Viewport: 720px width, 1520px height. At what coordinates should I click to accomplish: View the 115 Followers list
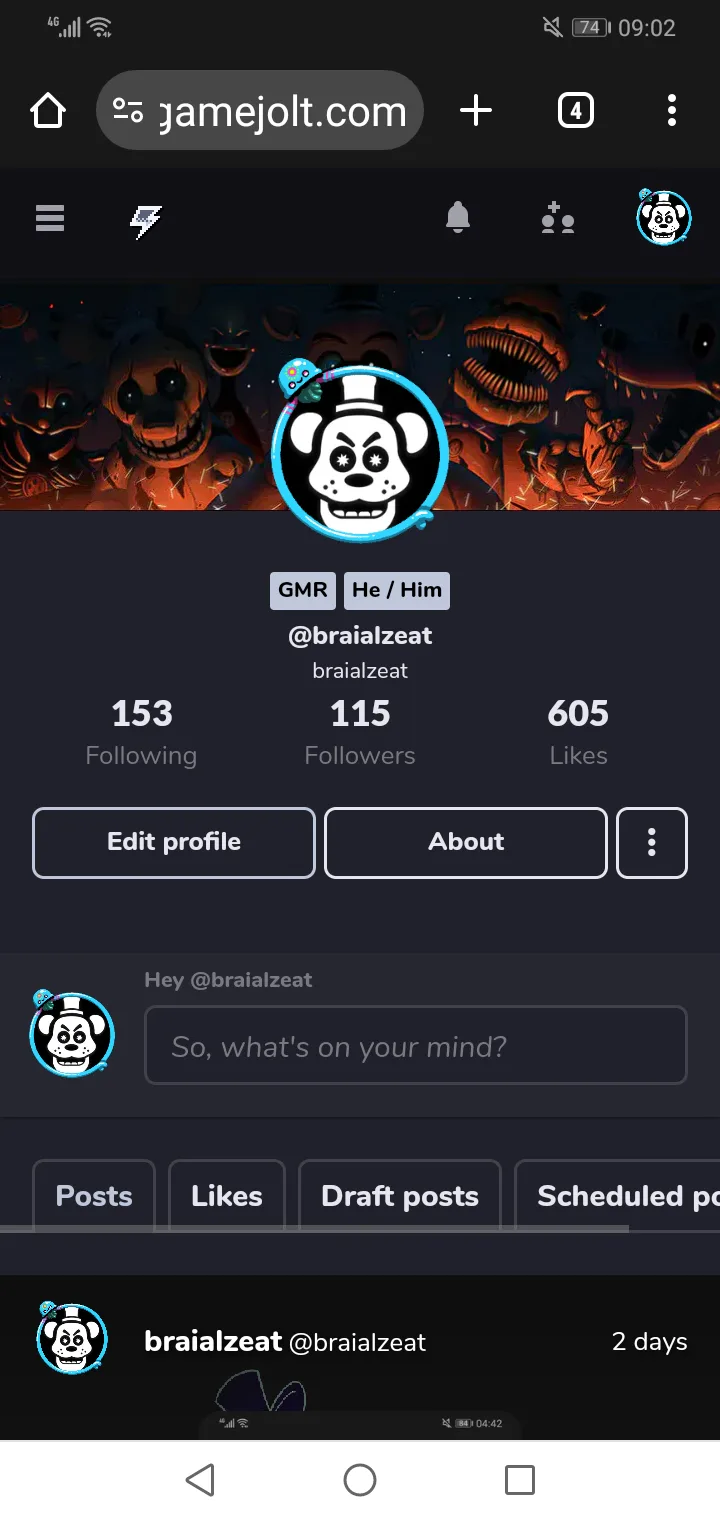click(360, 732)
